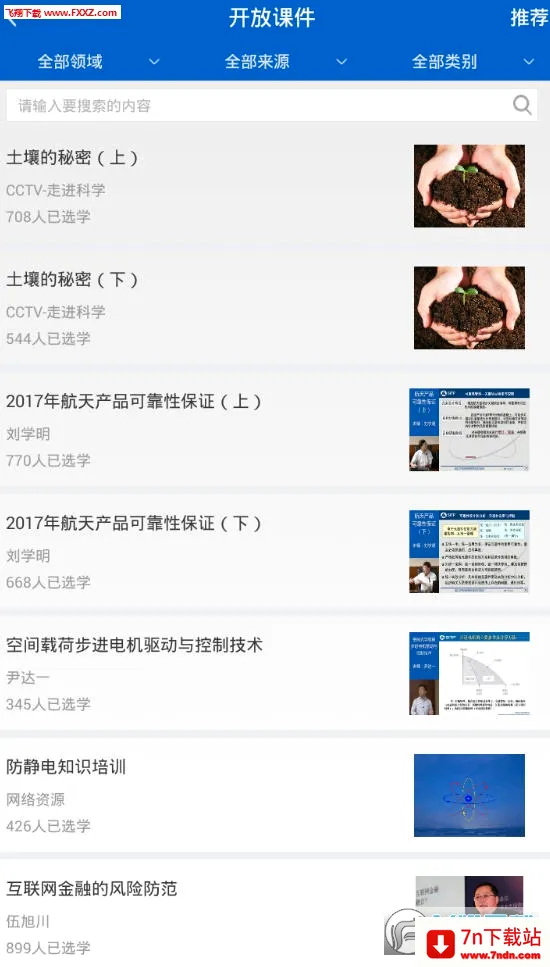Open 2017年航天产品可靠性保证（上）
550x967 pixels.
coord(275,429)
